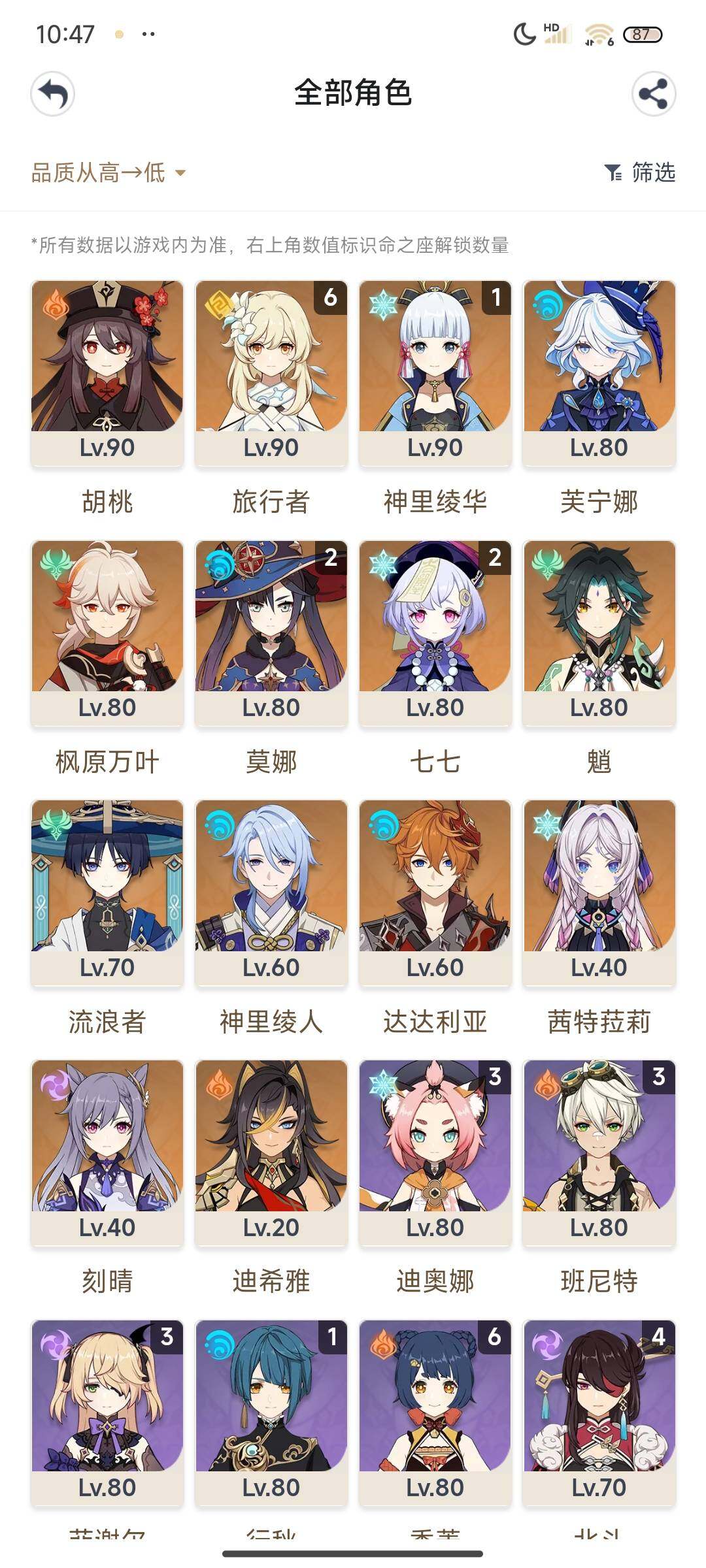Open the 枫原万叶 character card

(x=107, y=632)
